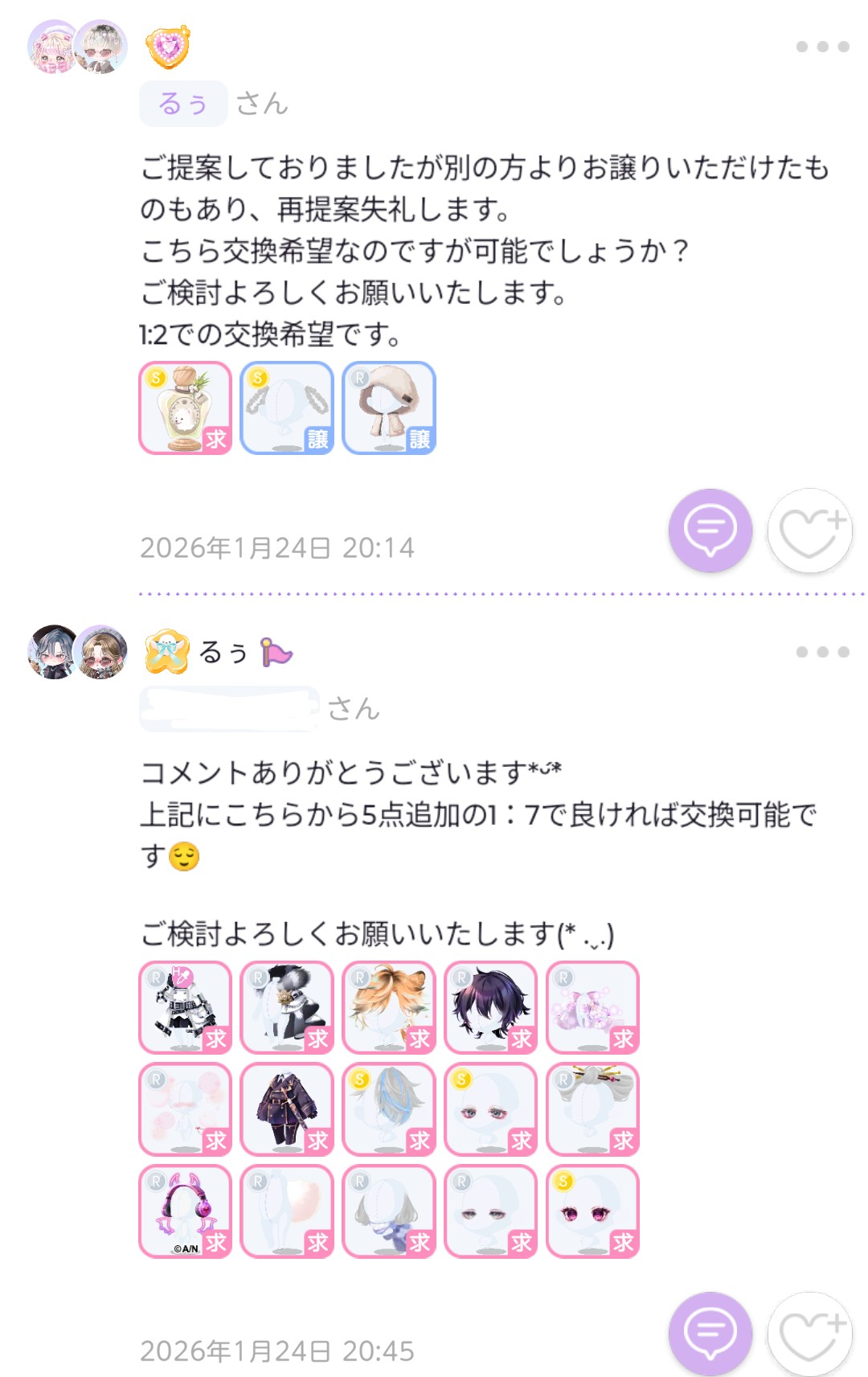The width and height of the screenshot is (868, 1377).
Task: View the pink headphones wanted item
Action: (x=186, y=1211)
